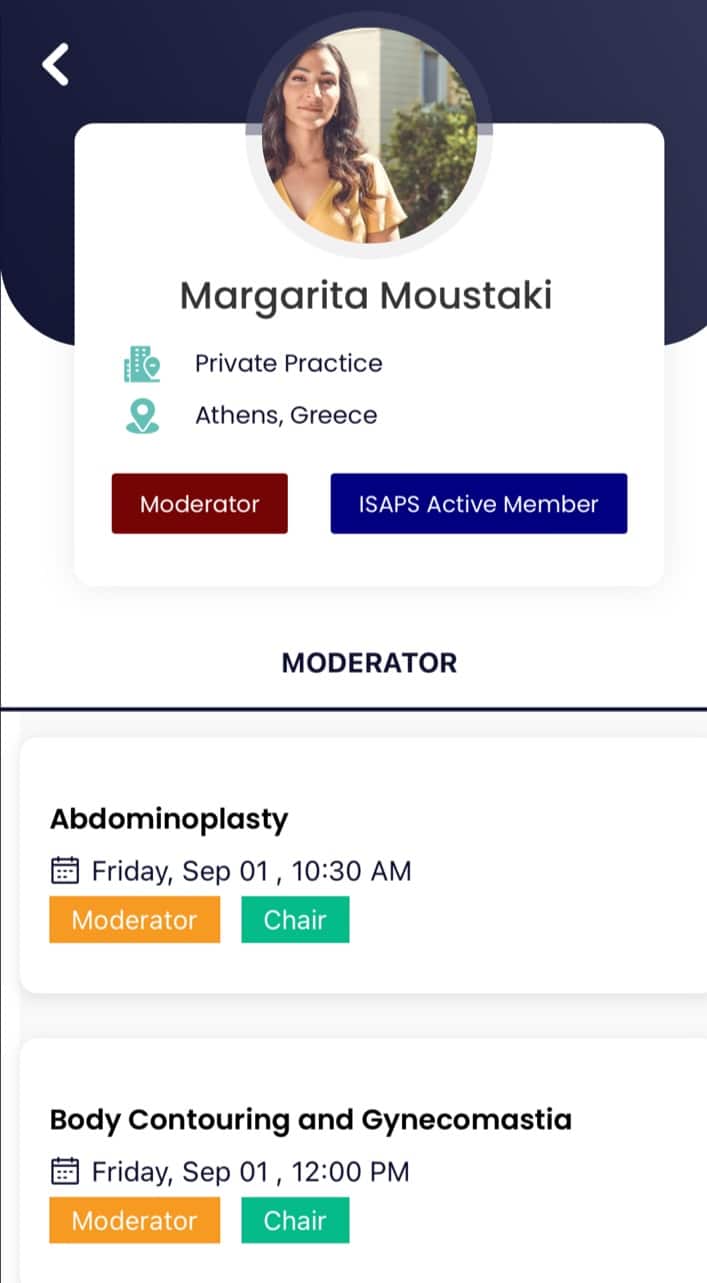Open Body Contouring and Gynecomastia session
The height and width of the screenshot is (1283, 707).
tap(310, 1119)
